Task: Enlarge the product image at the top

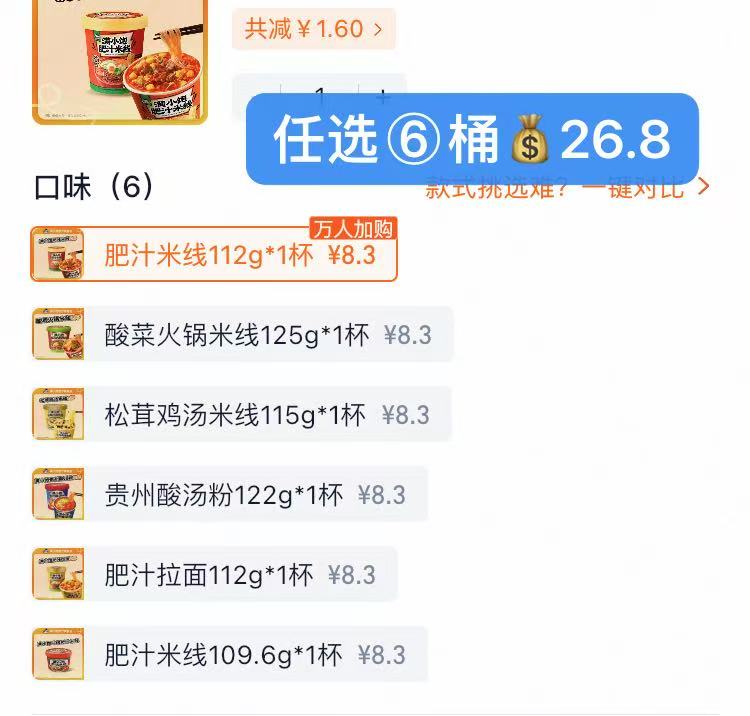Action: coord(120,60)
